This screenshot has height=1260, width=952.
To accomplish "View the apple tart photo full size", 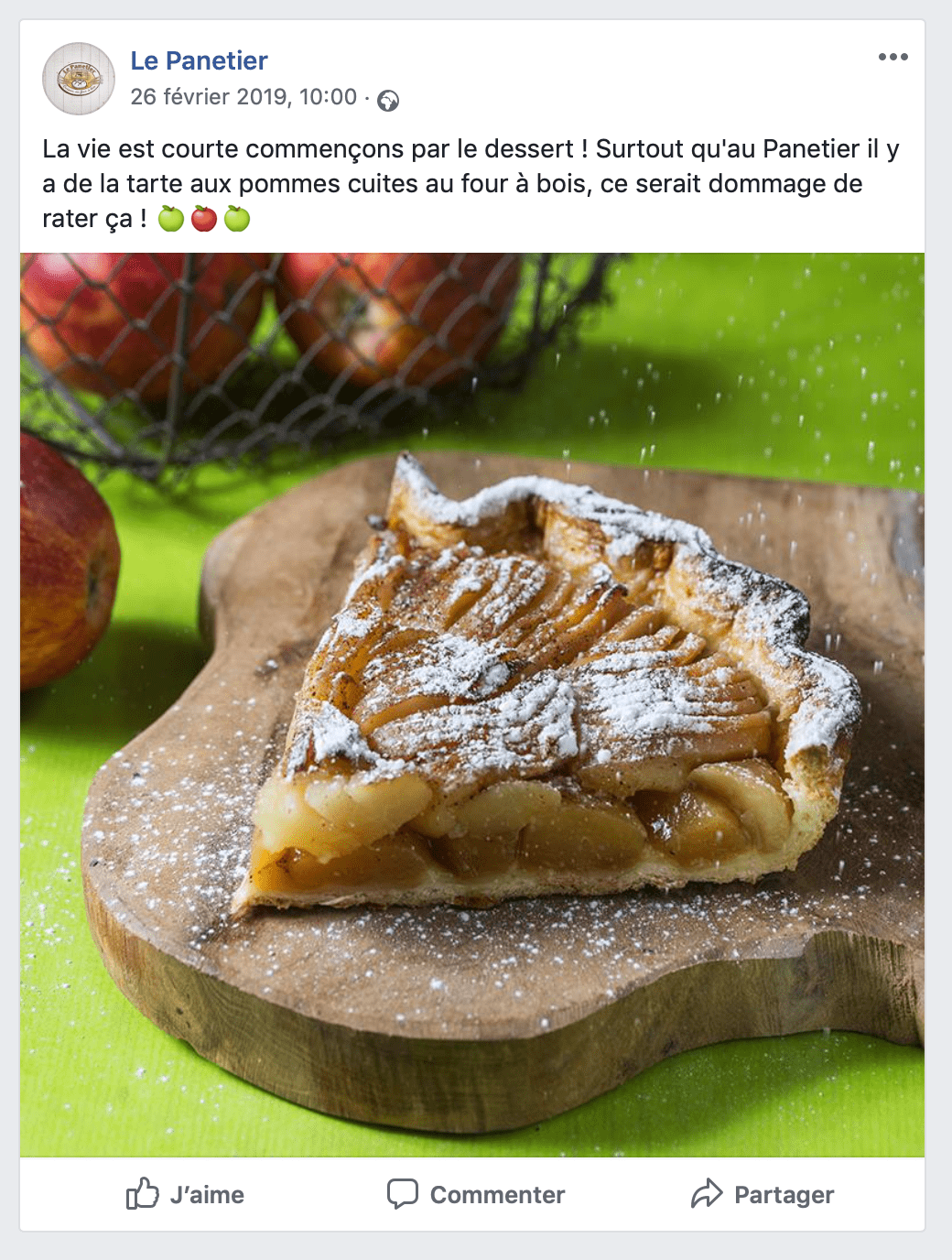I will click(472, 704).
